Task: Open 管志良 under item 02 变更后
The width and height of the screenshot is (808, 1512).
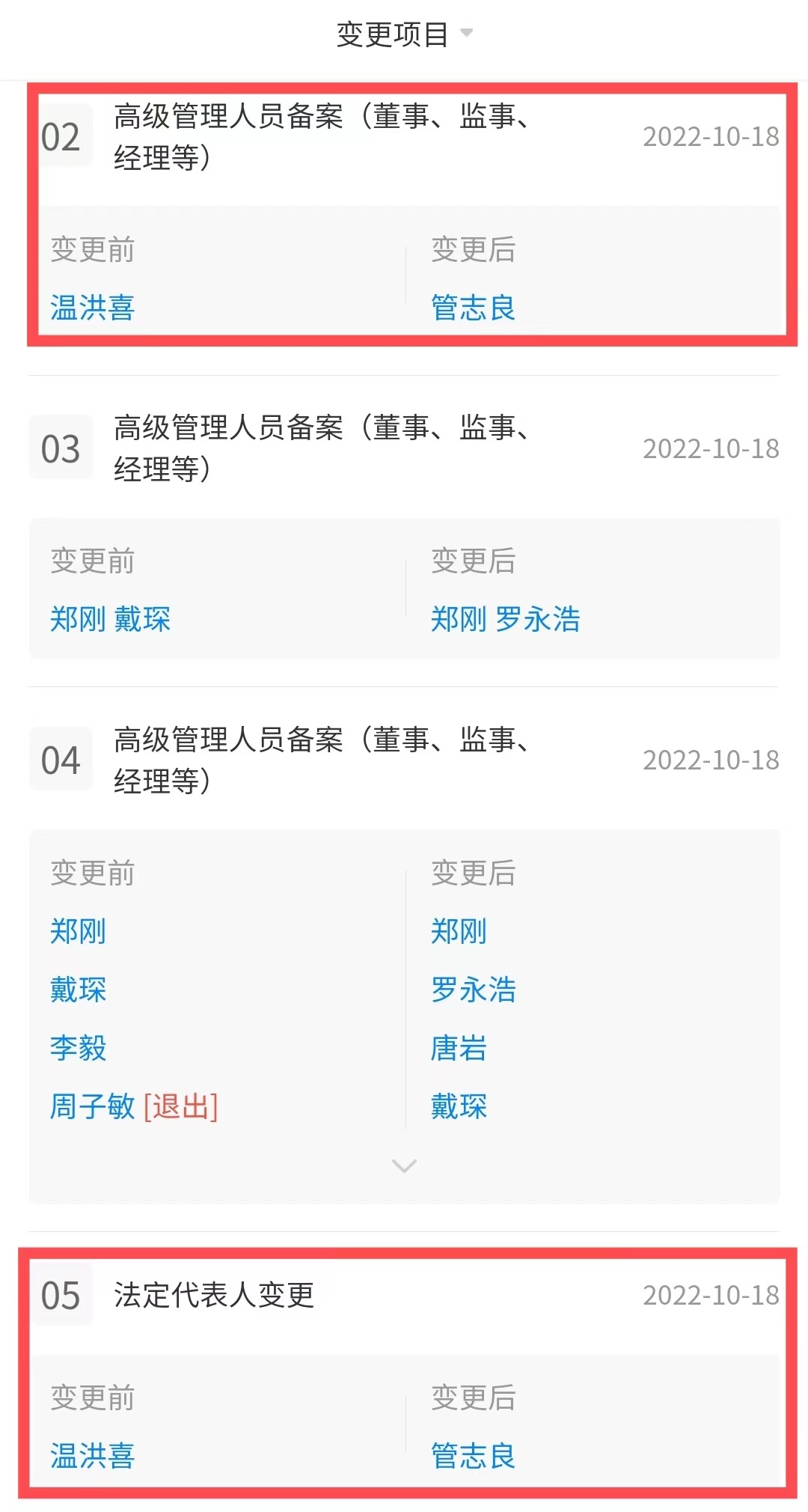Action: (x=474, y=308)
